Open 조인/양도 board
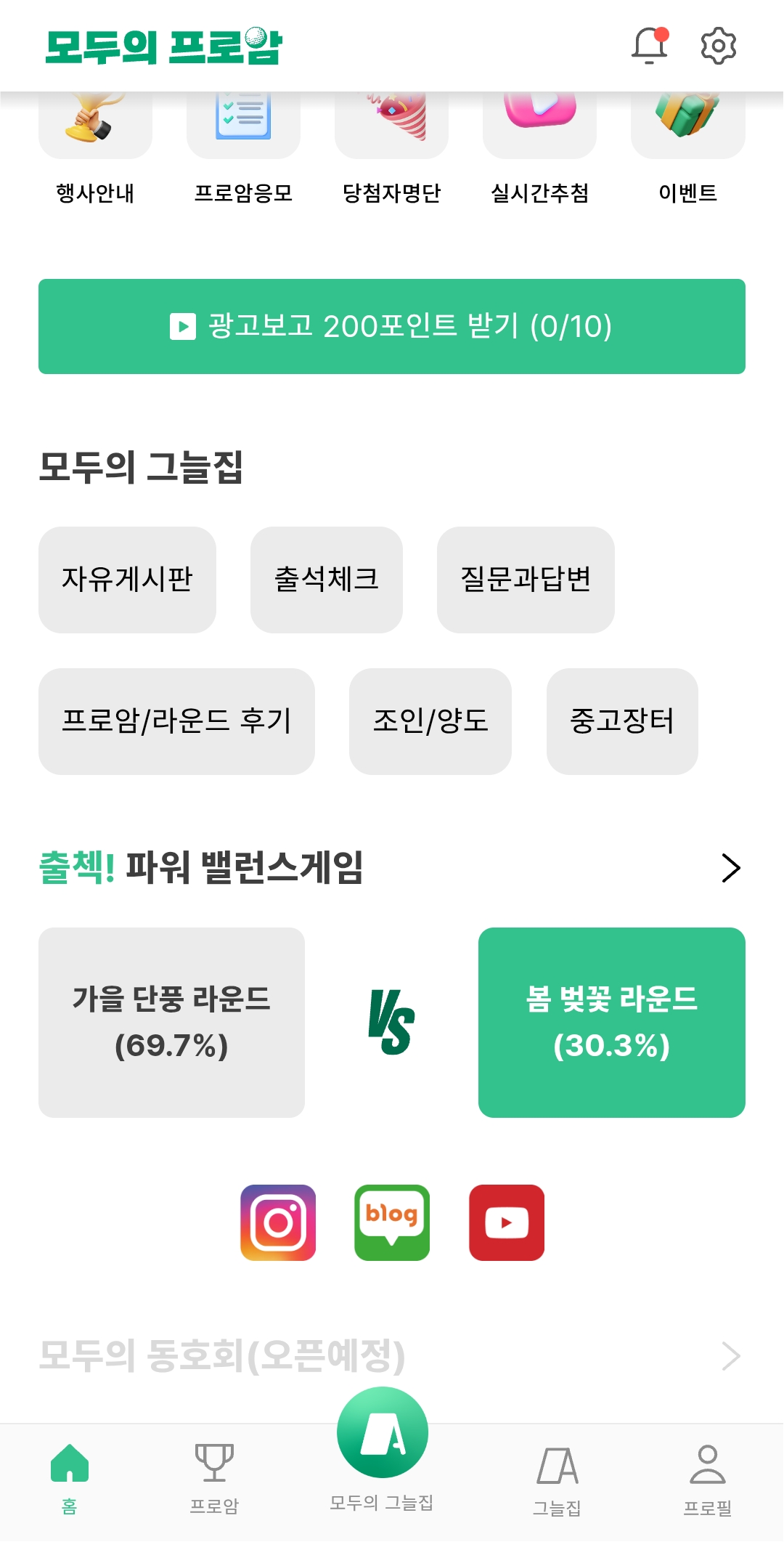Screen dimensions: 784x1542 pos(430,721)
